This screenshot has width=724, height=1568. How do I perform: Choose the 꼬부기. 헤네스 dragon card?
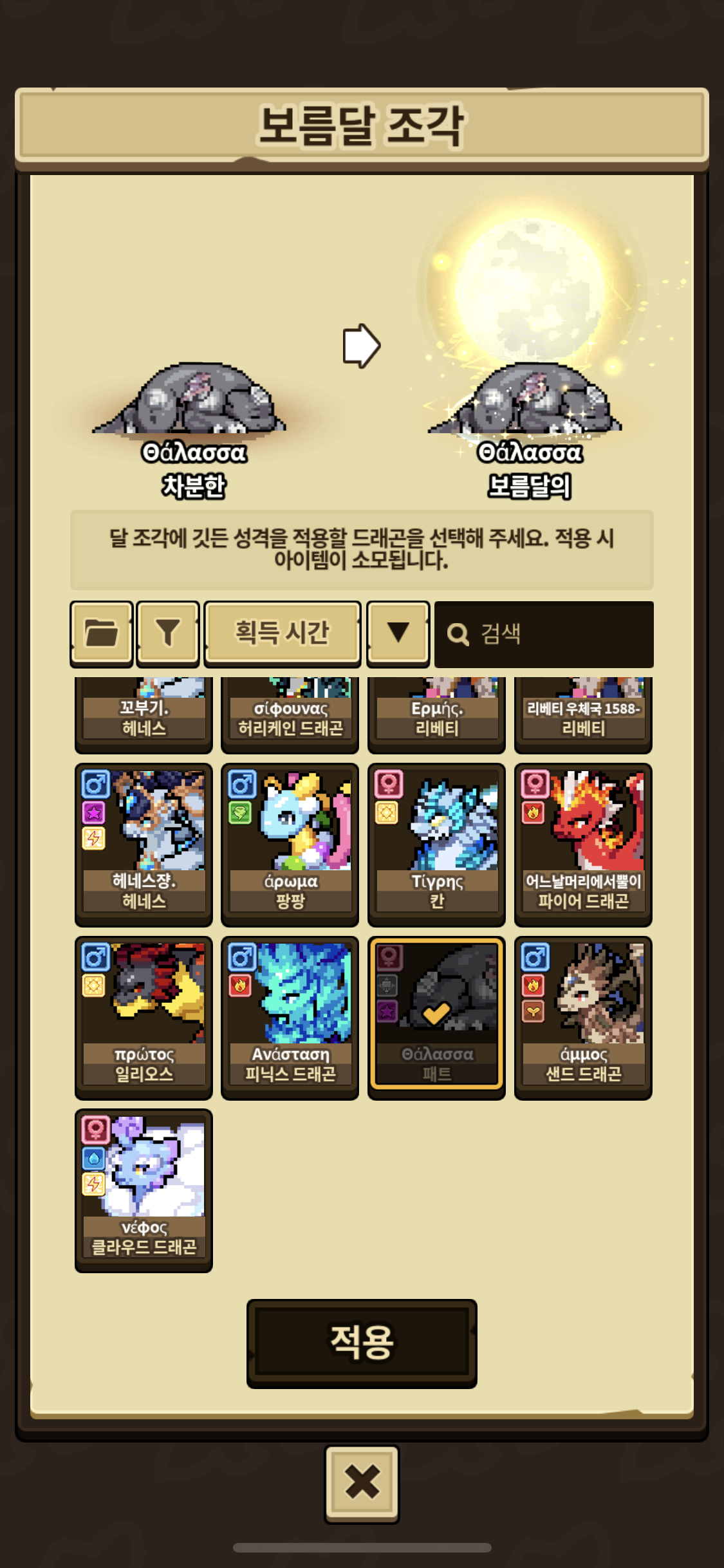144,714
